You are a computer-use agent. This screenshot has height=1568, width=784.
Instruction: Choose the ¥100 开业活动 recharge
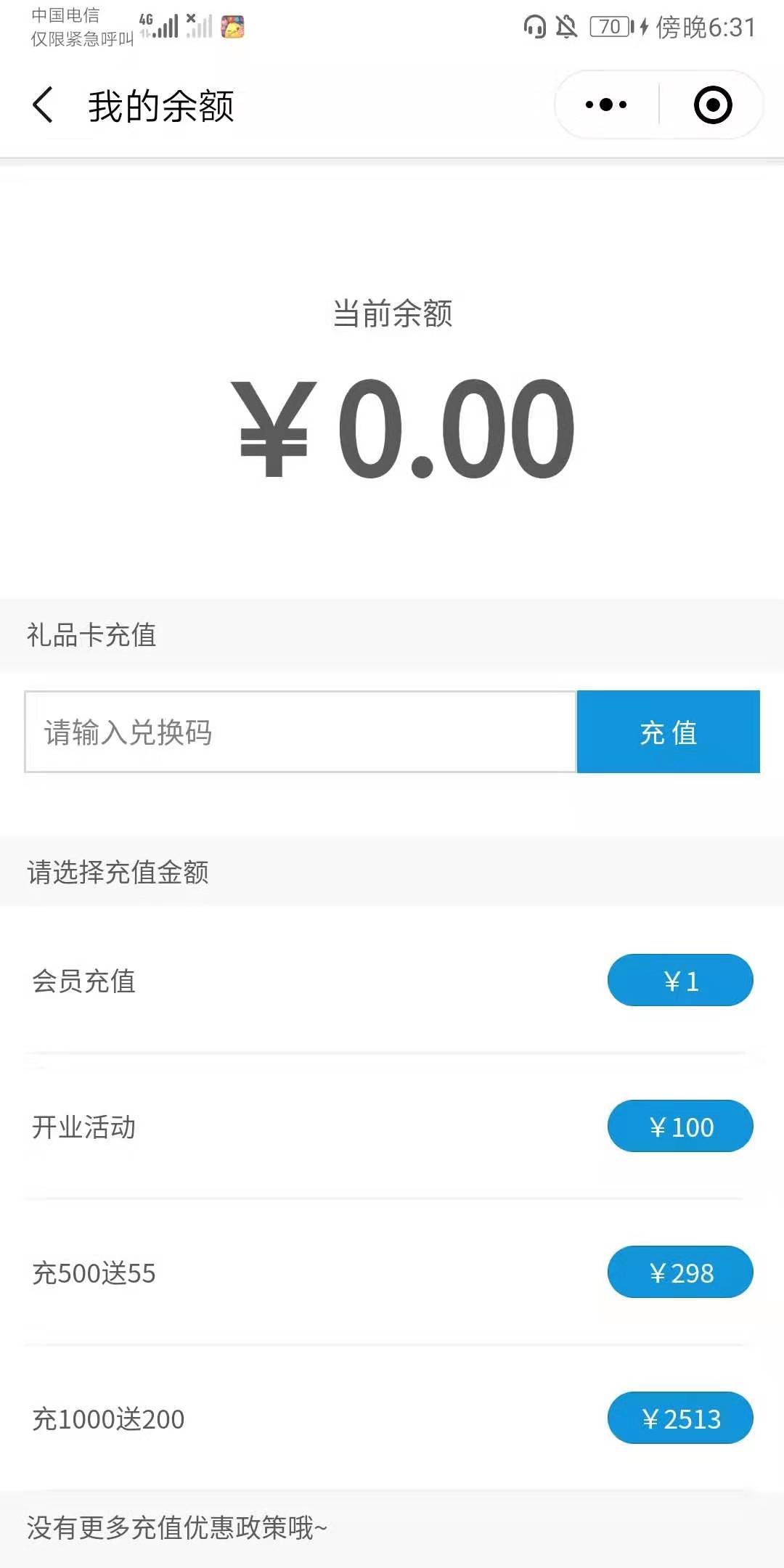pyautogui.click(x=680, y=1127)
